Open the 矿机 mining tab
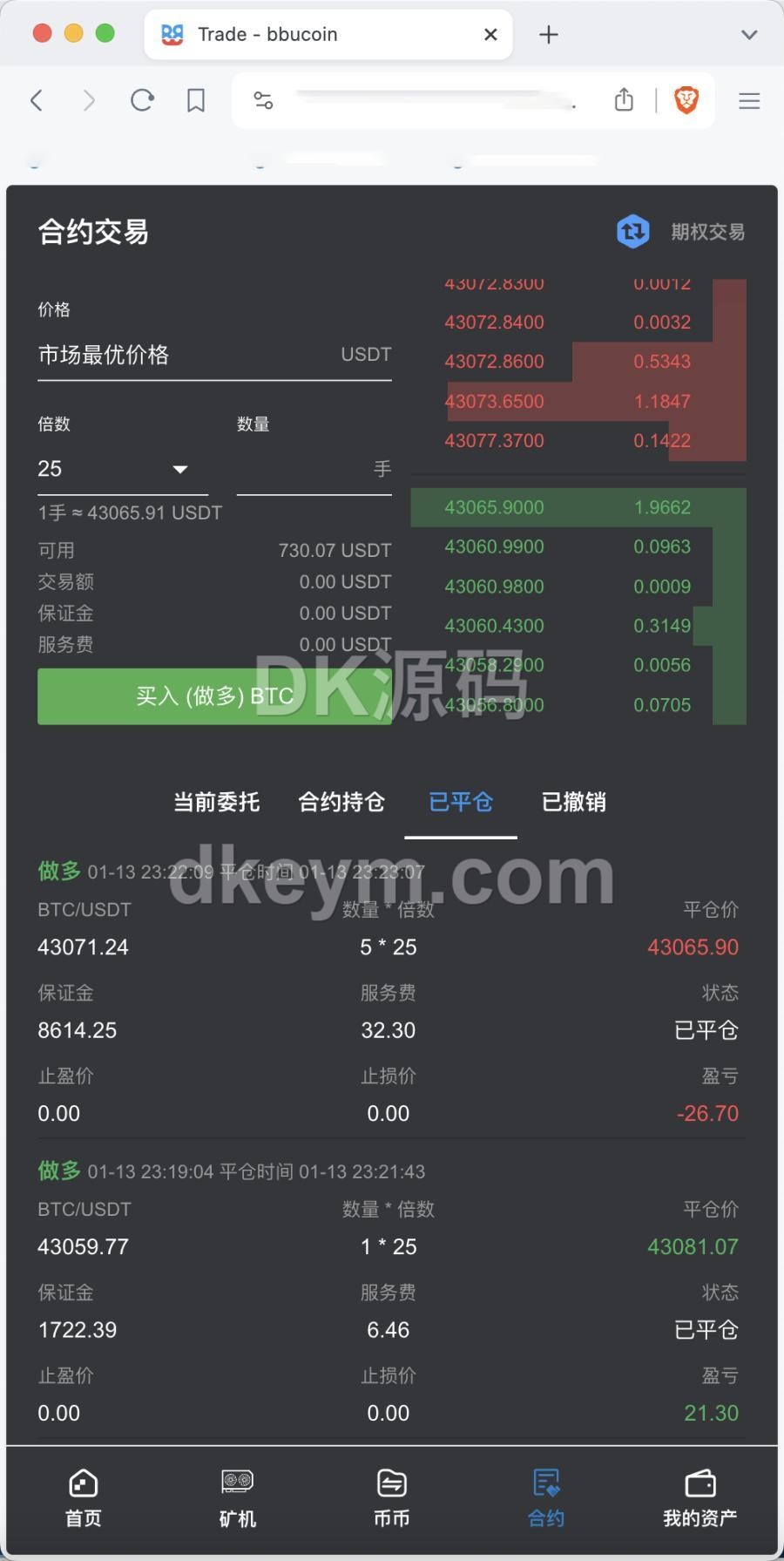Viewport: 784px width, 1561px height. [237, 1497]
